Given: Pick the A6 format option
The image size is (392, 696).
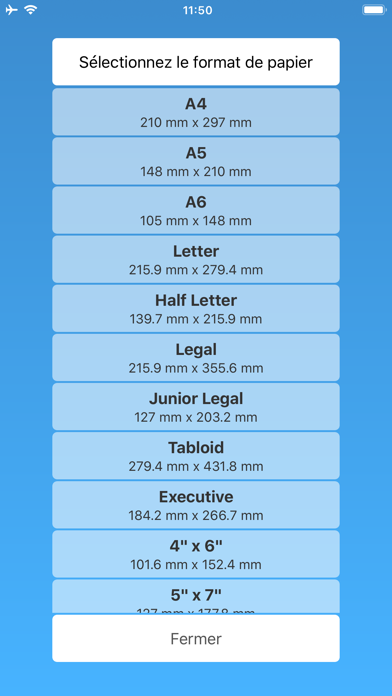Looking at the screenshot, I should (x=196, y=210).
